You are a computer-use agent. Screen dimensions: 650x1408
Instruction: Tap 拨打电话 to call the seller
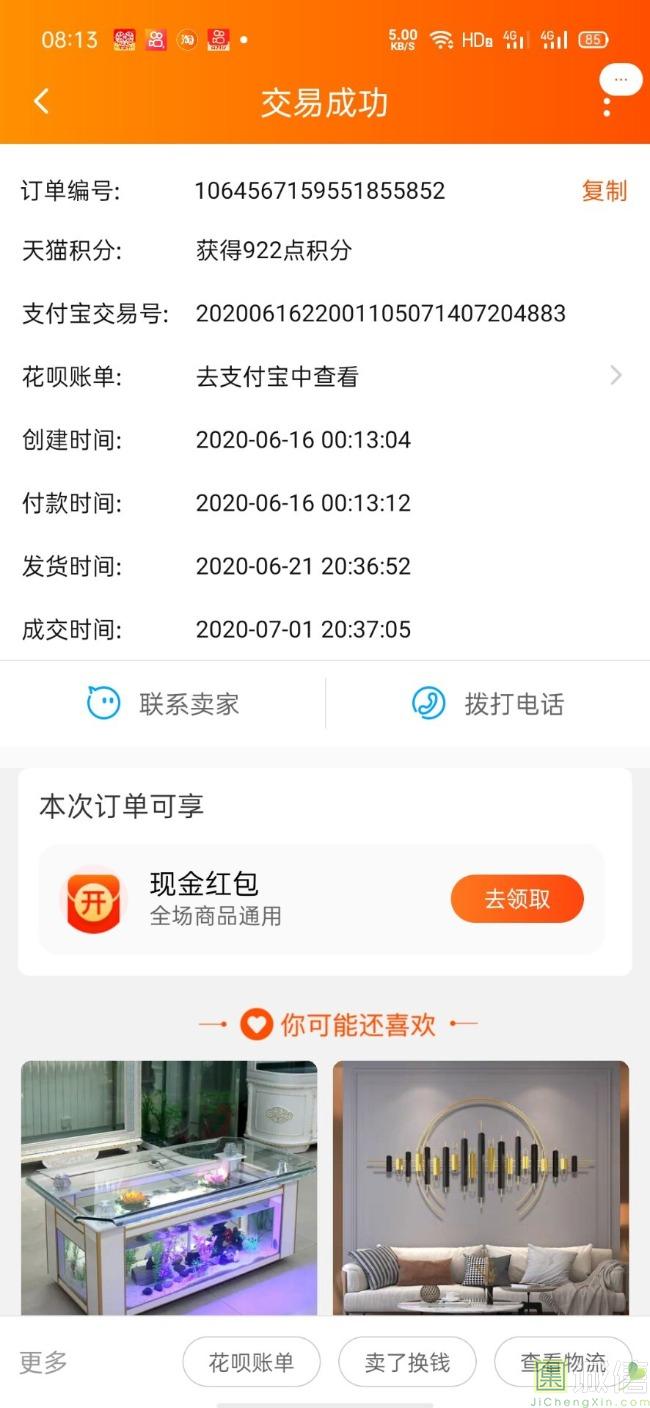pyautogui.click(x=488, y=704)
